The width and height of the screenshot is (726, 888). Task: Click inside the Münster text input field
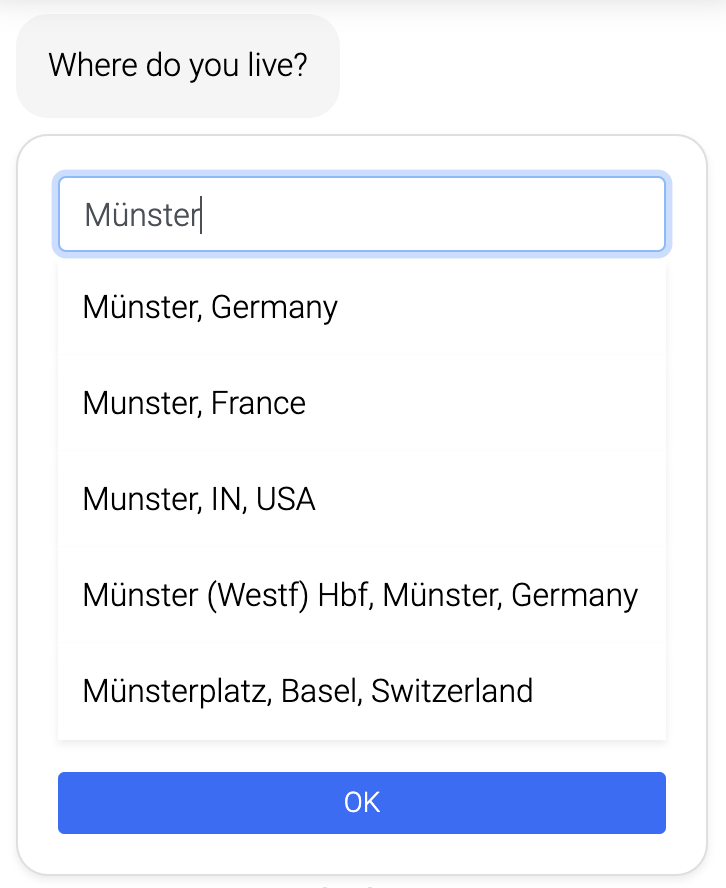click(362, 213)
